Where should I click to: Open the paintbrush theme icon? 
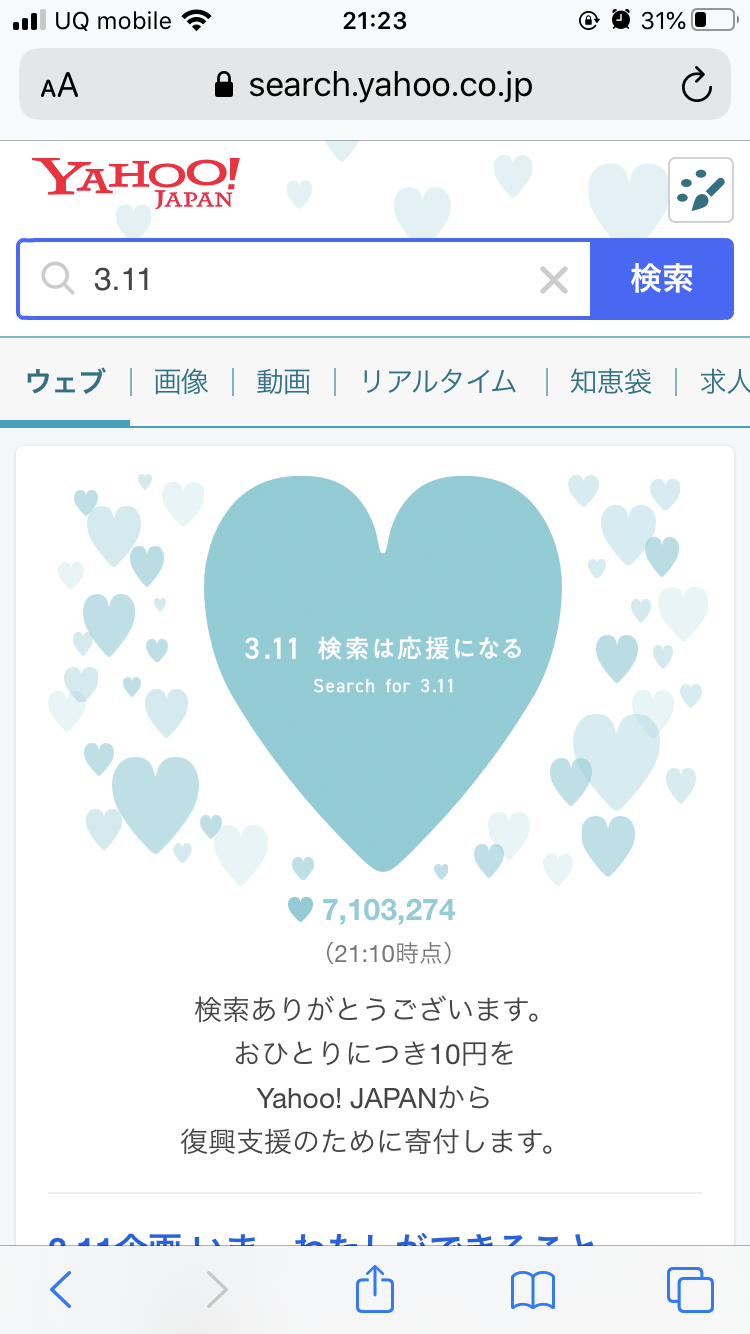[700, 190]
